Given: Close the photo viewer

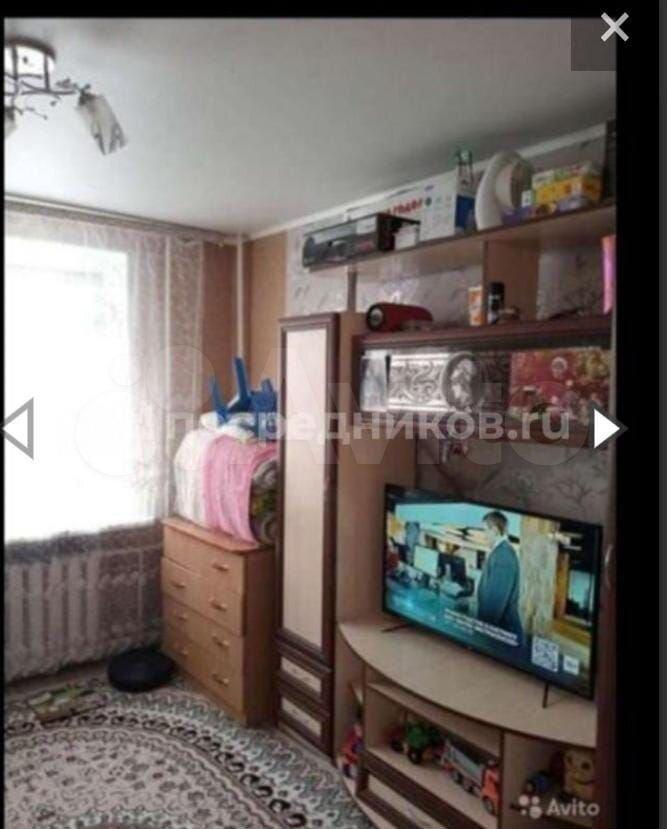Looking at the screenshot, I should point(614,27).
